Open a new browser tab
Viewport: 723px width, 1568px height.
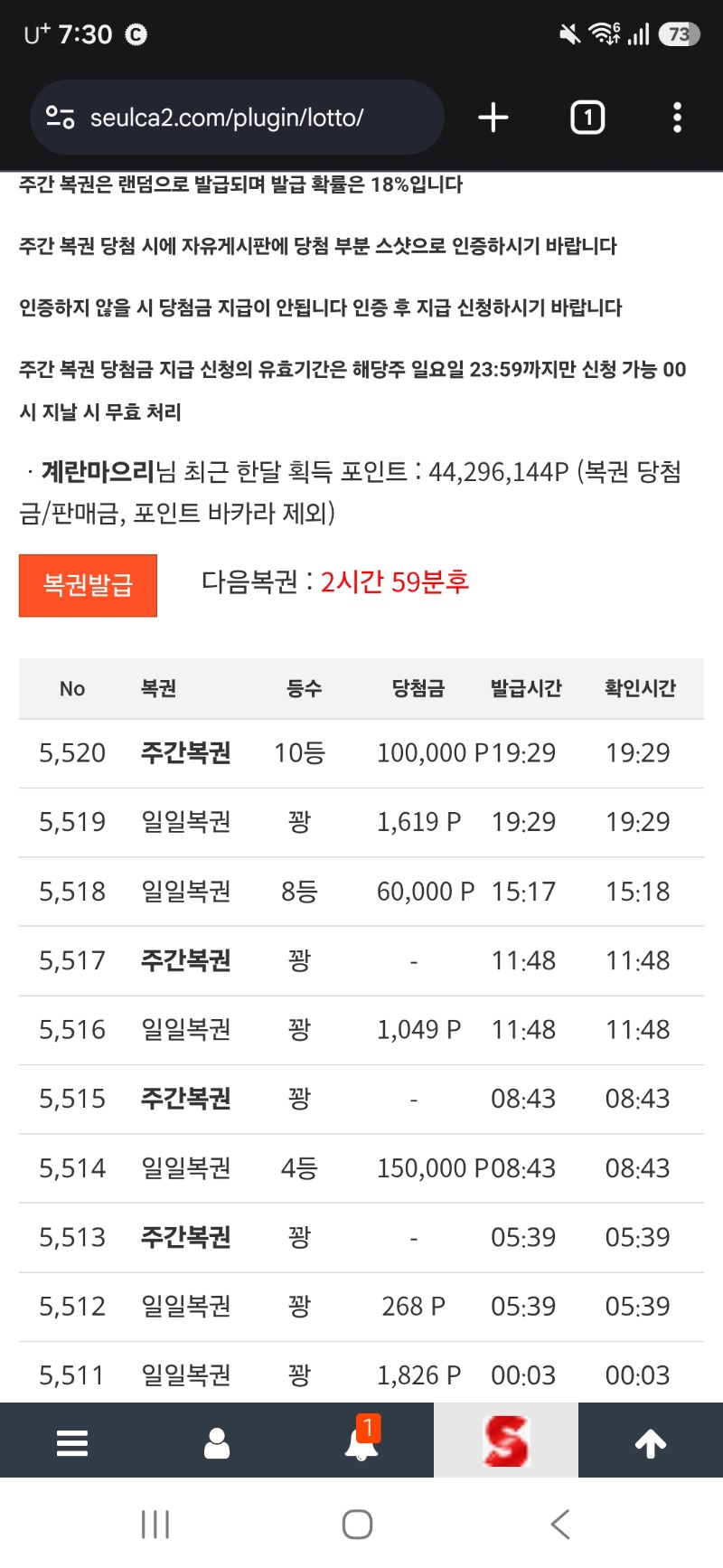(x=493, y=118)
